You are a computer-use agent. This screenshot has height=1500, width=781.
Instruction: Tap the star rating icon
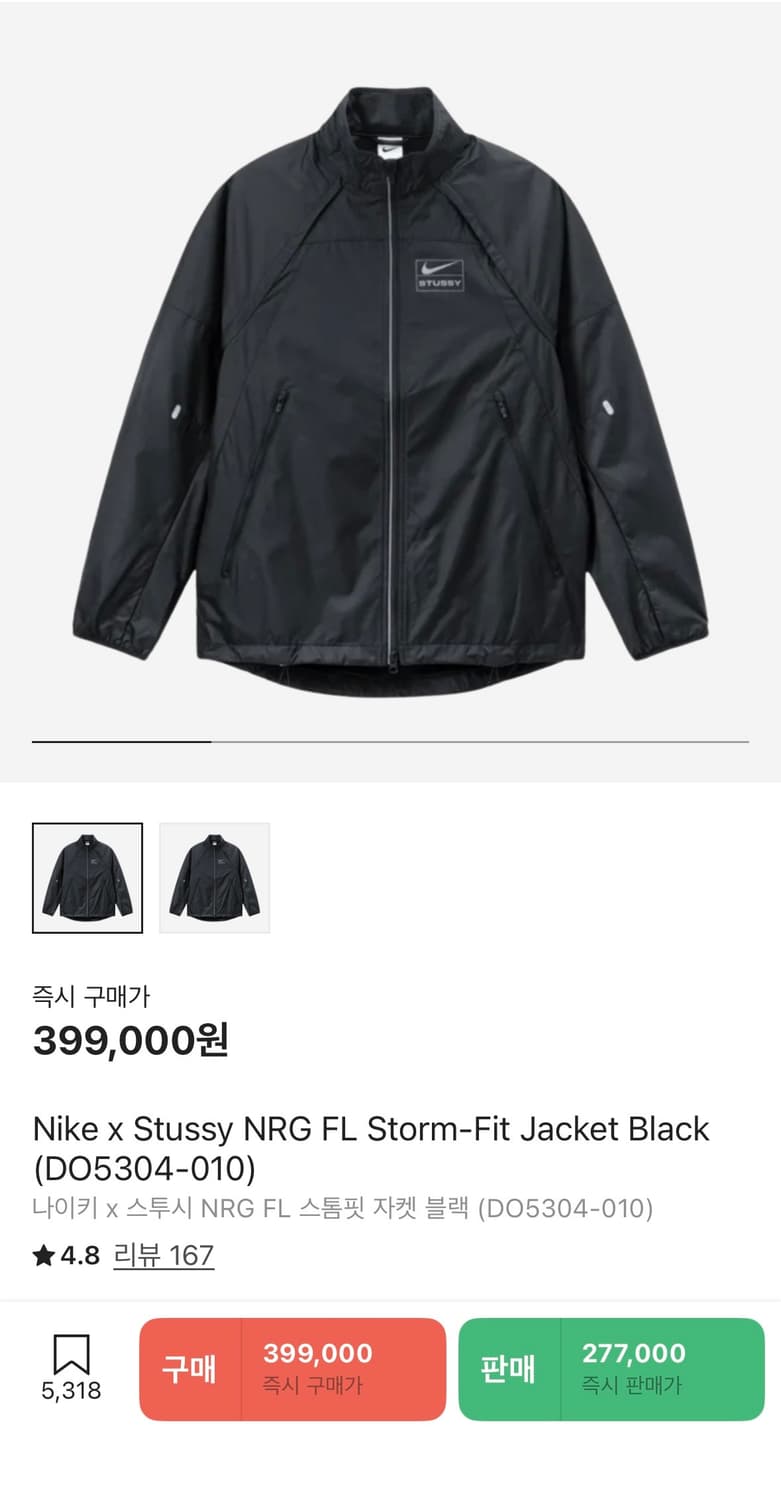click(44, 1258)
